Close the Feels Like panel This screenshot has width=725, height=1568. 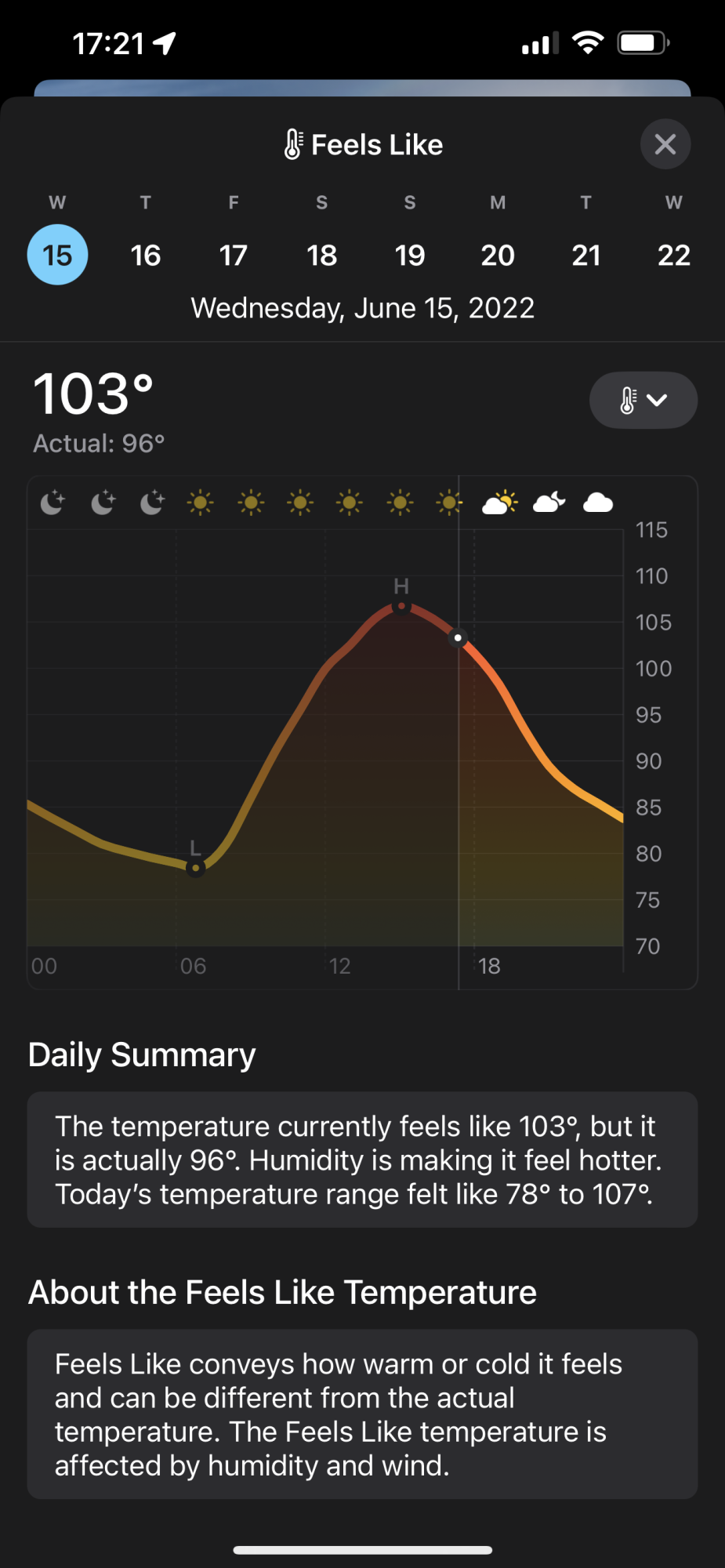point(665,144)
